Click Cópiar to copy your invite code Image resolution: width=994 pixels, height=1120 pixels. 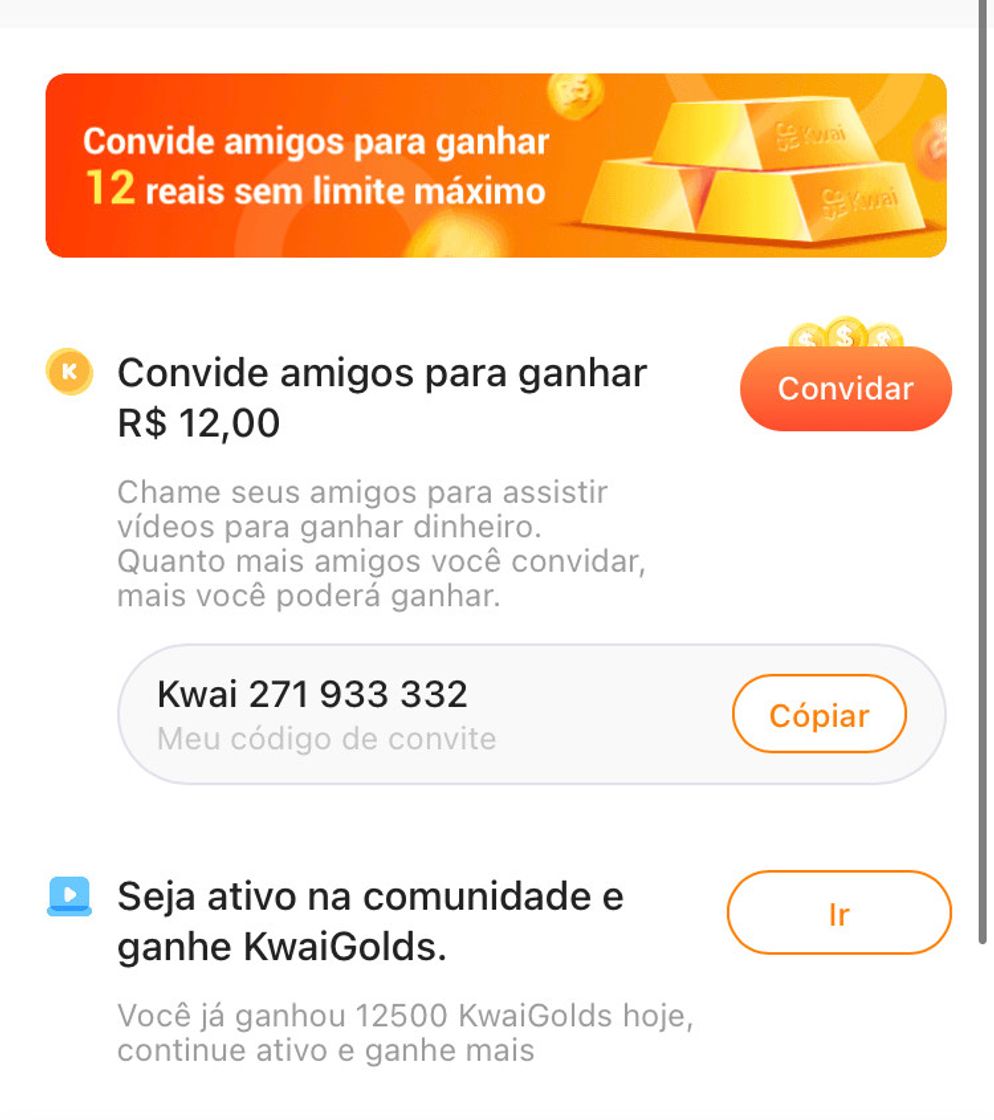[x=819, y=714]
